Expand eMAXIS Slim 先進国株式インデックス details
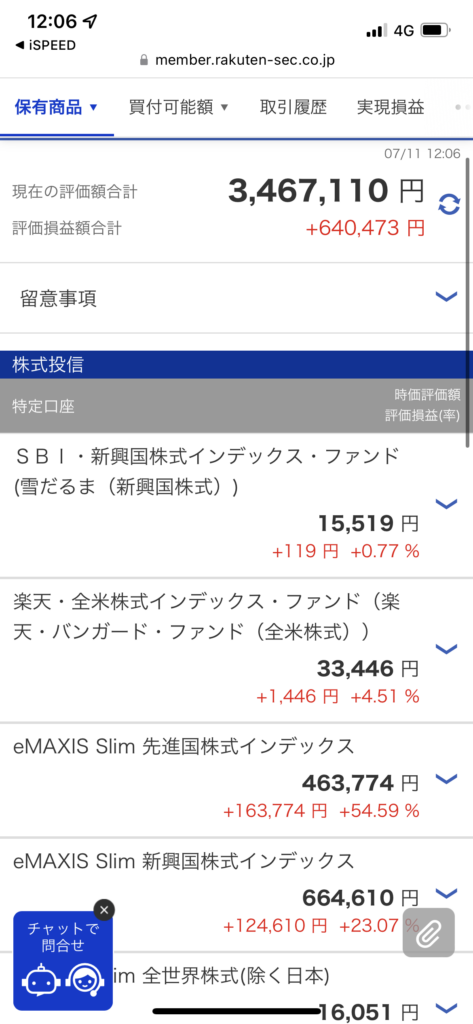Viewport: 473px width, 1024px height. tap(446, 779)
